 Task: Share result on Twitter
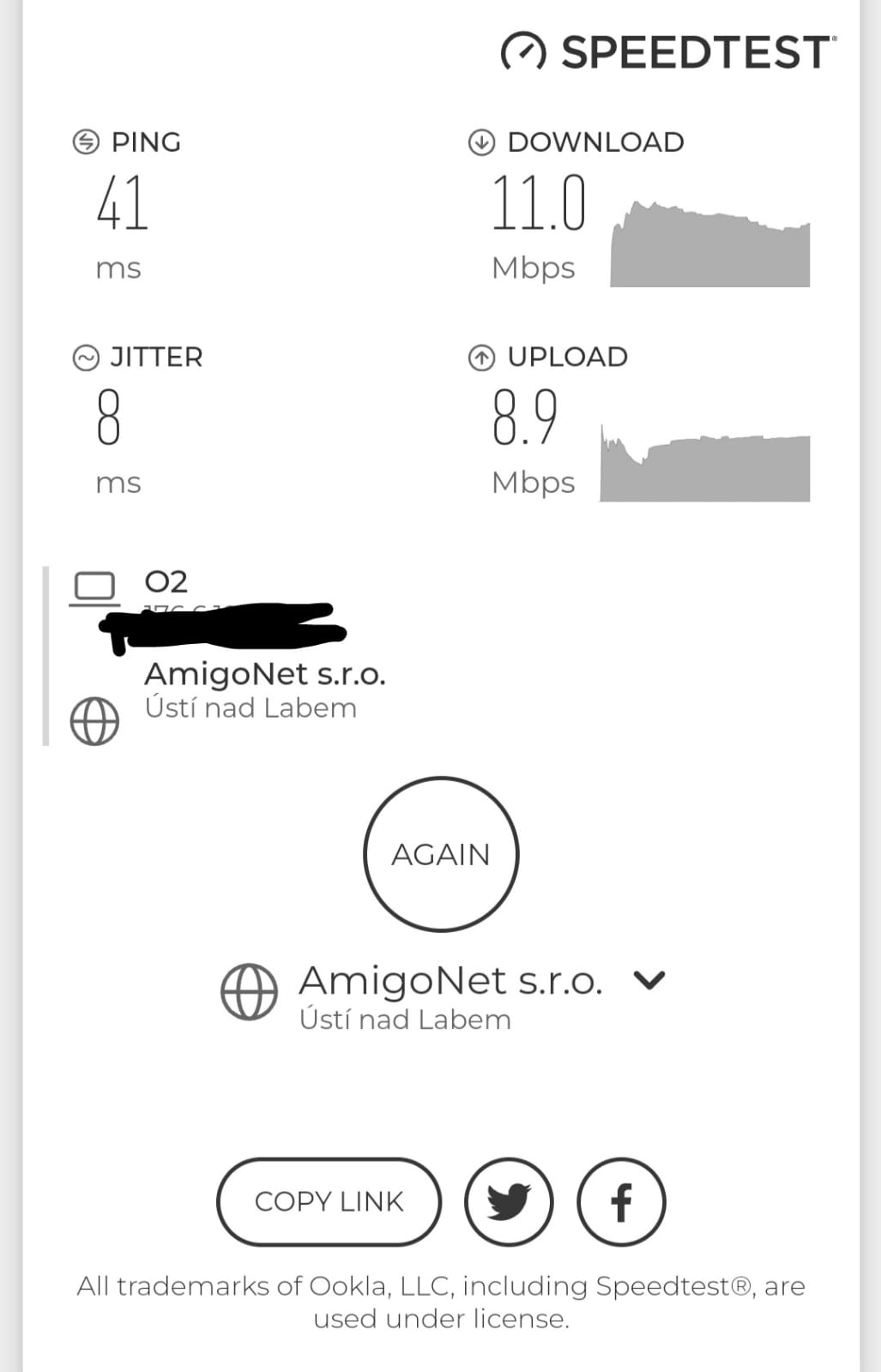(509, 1201)
